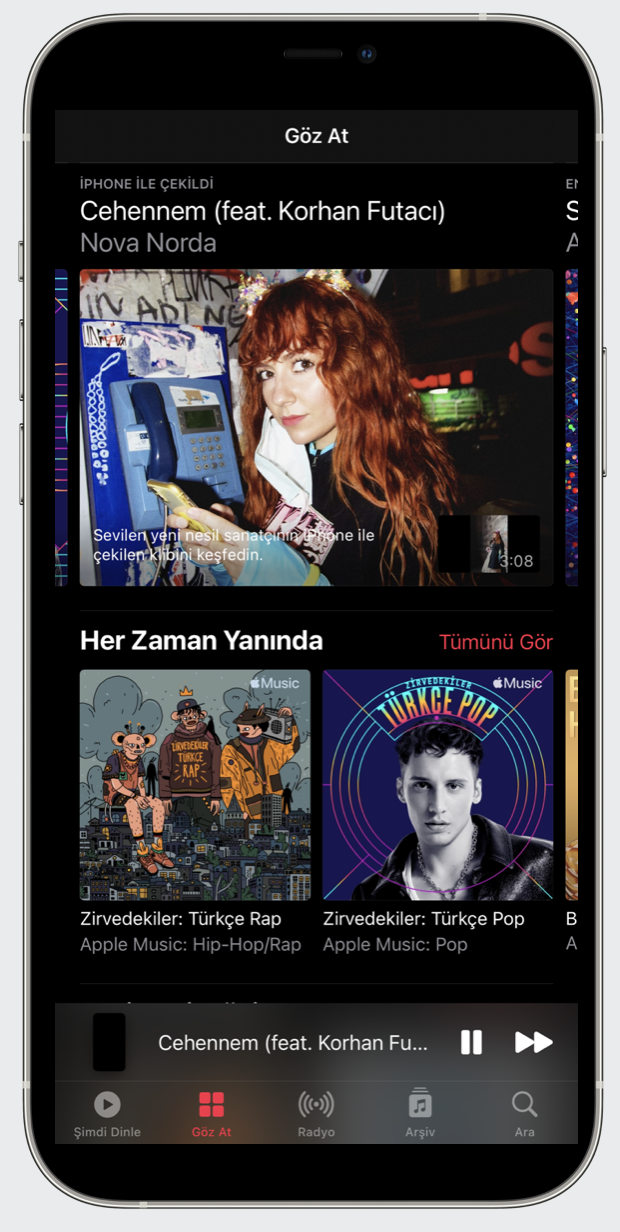Open Zirvedekiler: Türkçe Pop playlist
This screenshot has height=1232, width=620.
tap(437, 785)
